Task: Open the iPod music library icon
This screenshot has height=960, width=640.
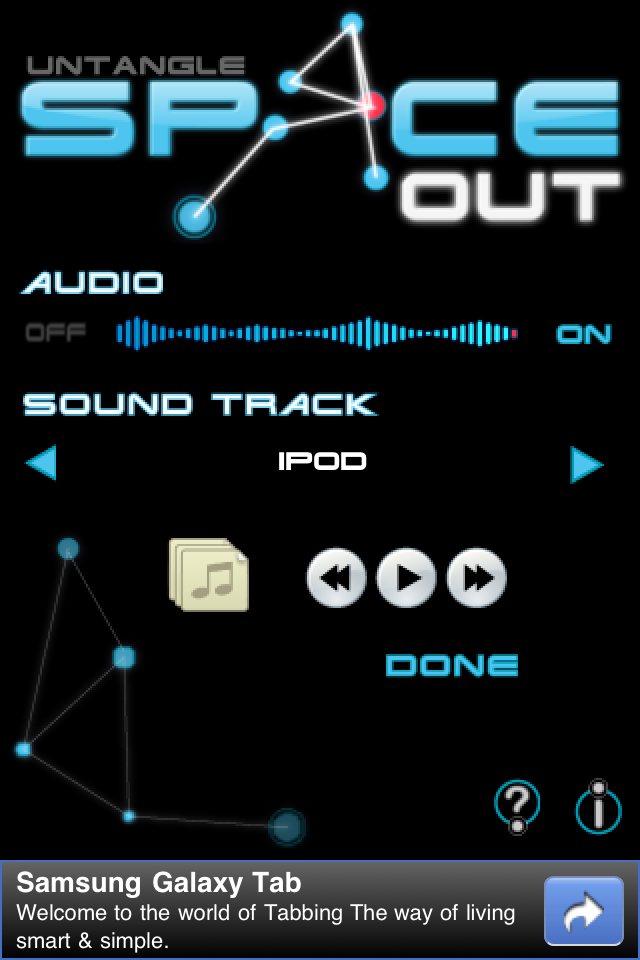Action: (x=209, y=575)
